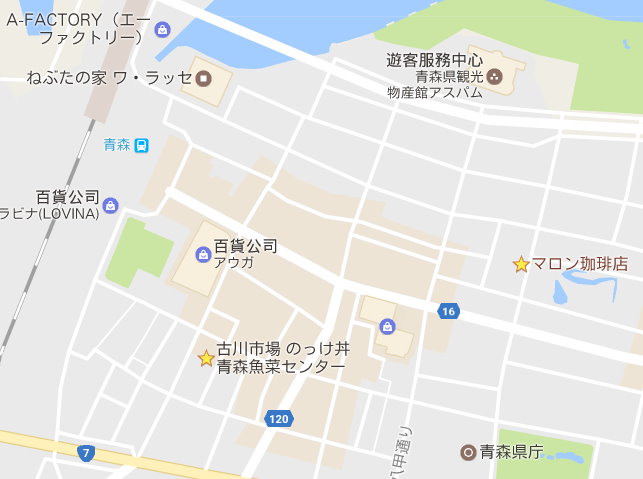
Task: Open starred place 古川市場 のっけ丼
Action: click(206, 358)
